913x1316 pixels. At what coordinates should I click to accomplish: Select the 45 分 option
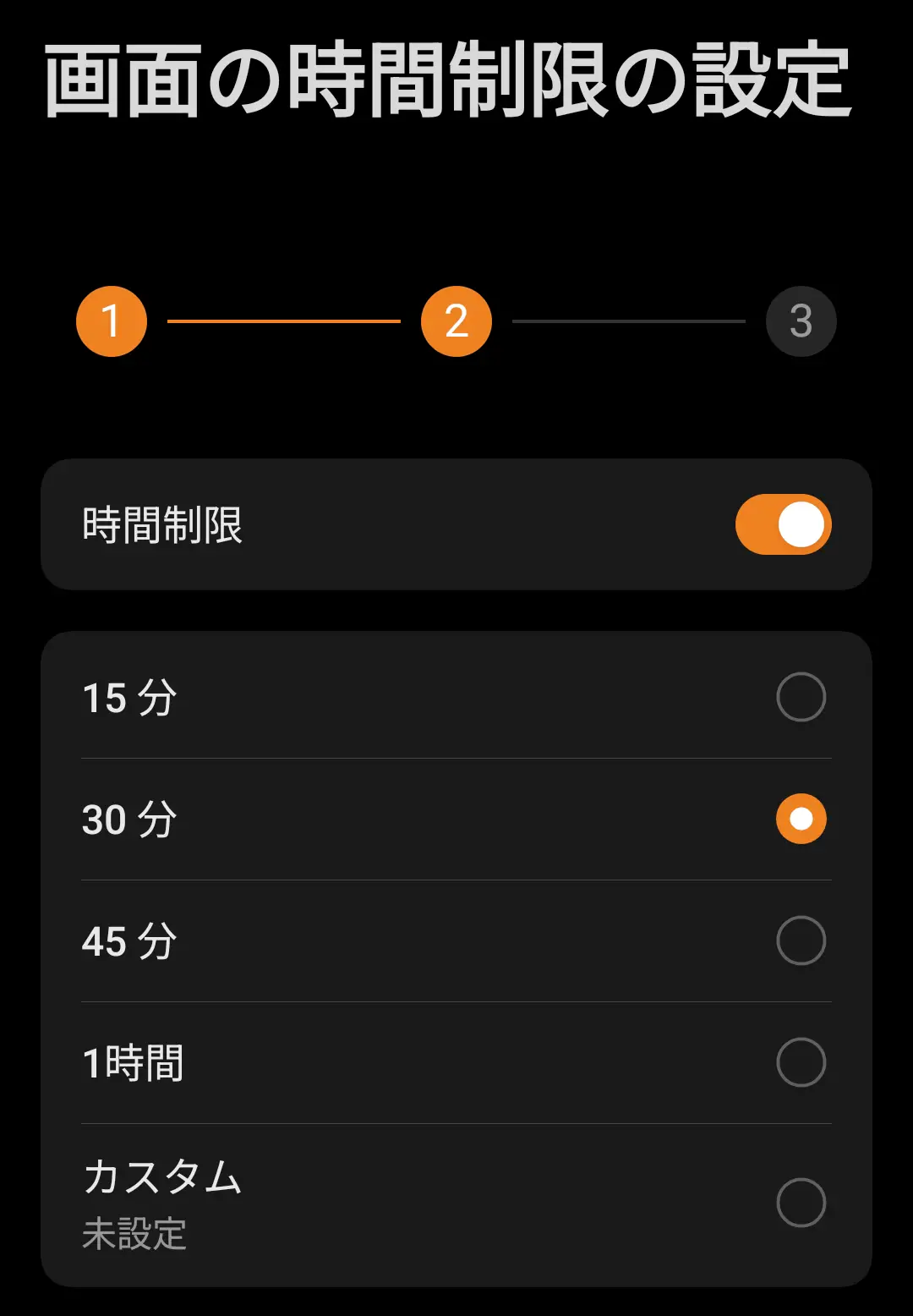coord(800,940)
